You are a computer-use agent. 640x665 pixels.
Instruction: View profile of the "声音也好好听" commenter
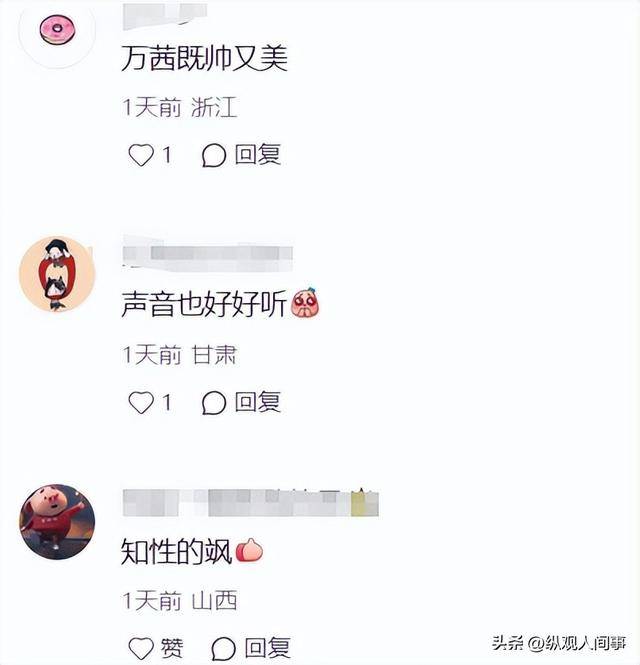coord(57,274)
